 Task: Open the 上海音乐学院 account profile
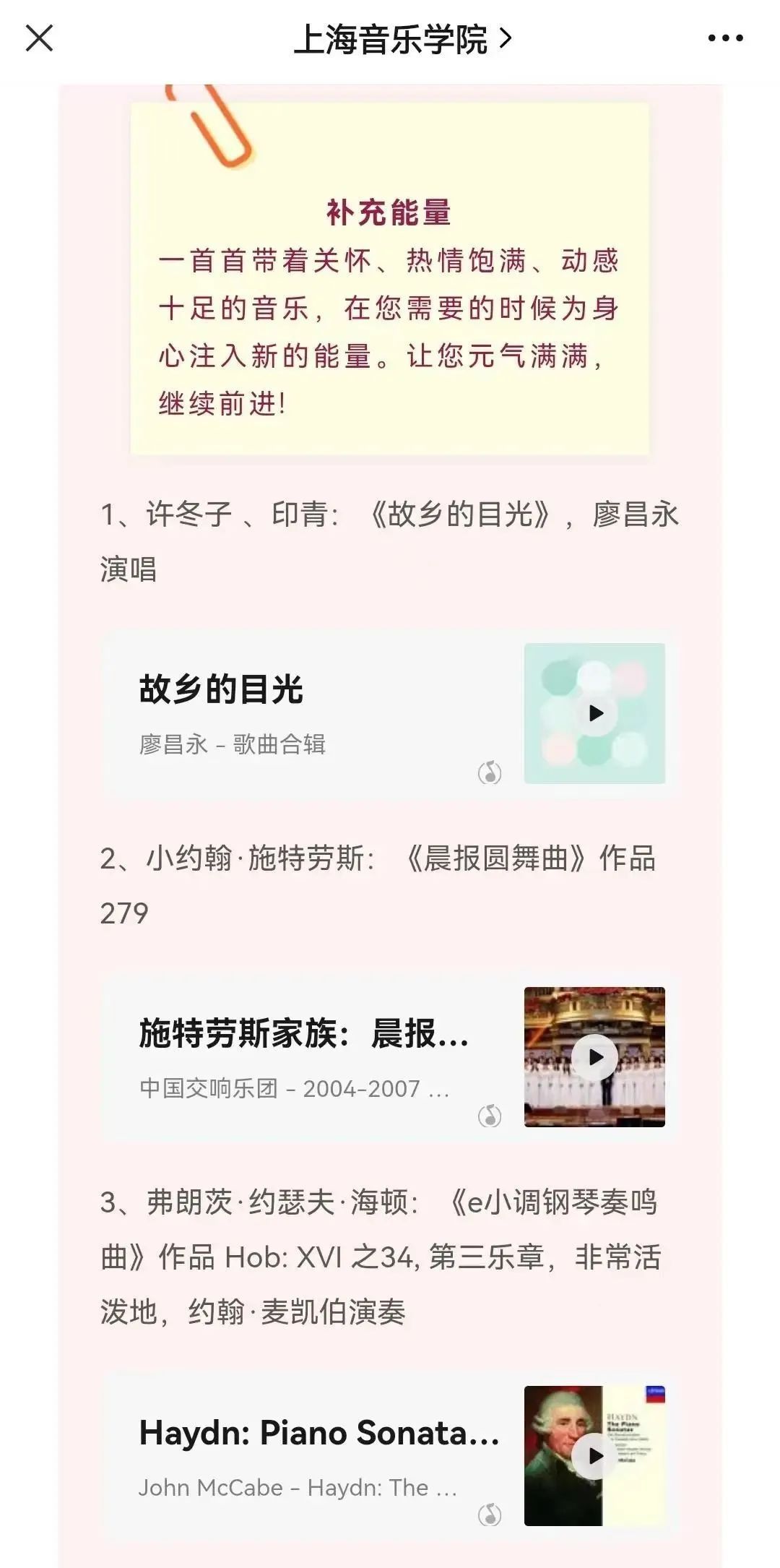(x=402, y=39)
